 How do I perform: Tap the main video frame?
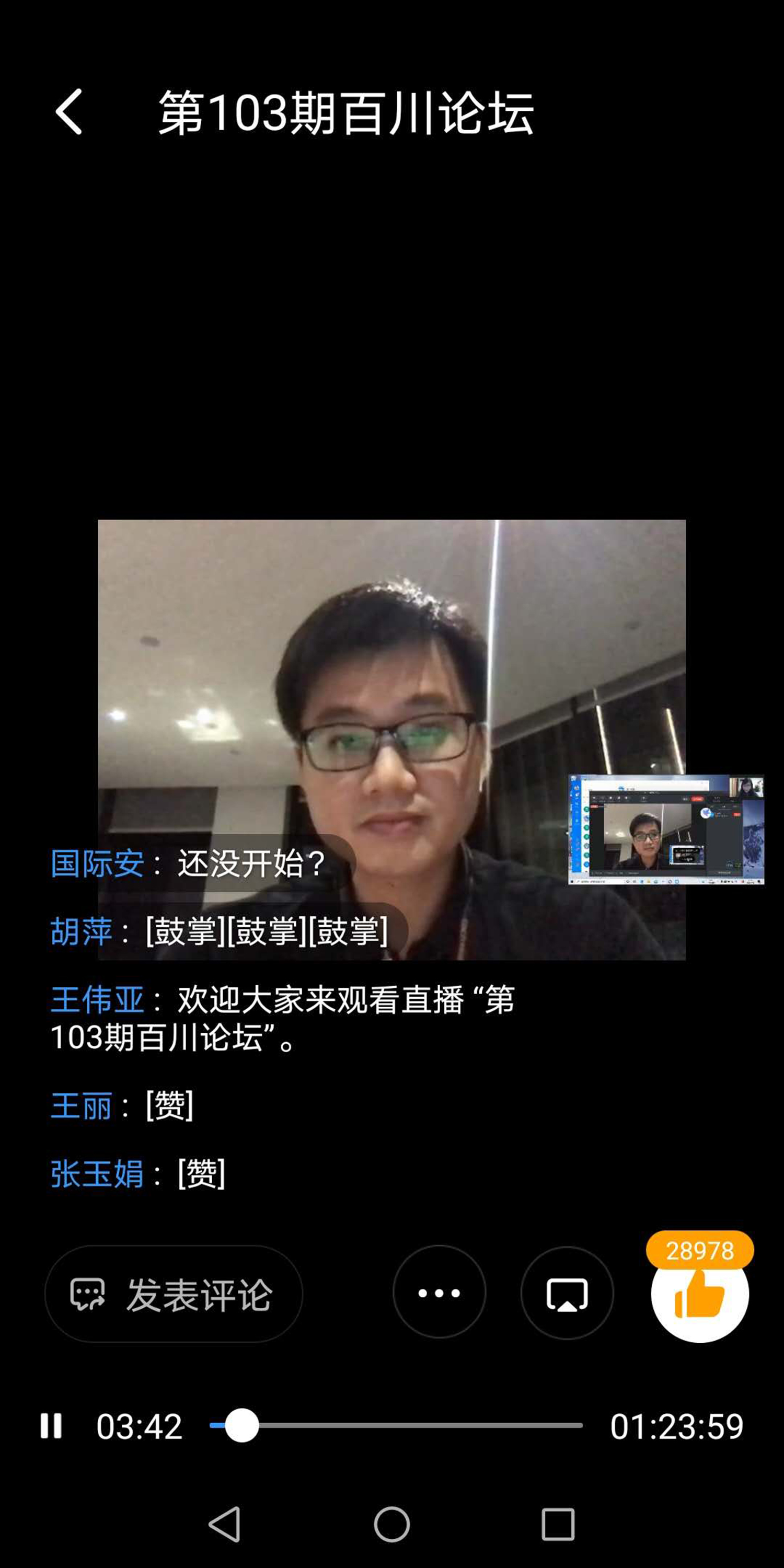391,740
